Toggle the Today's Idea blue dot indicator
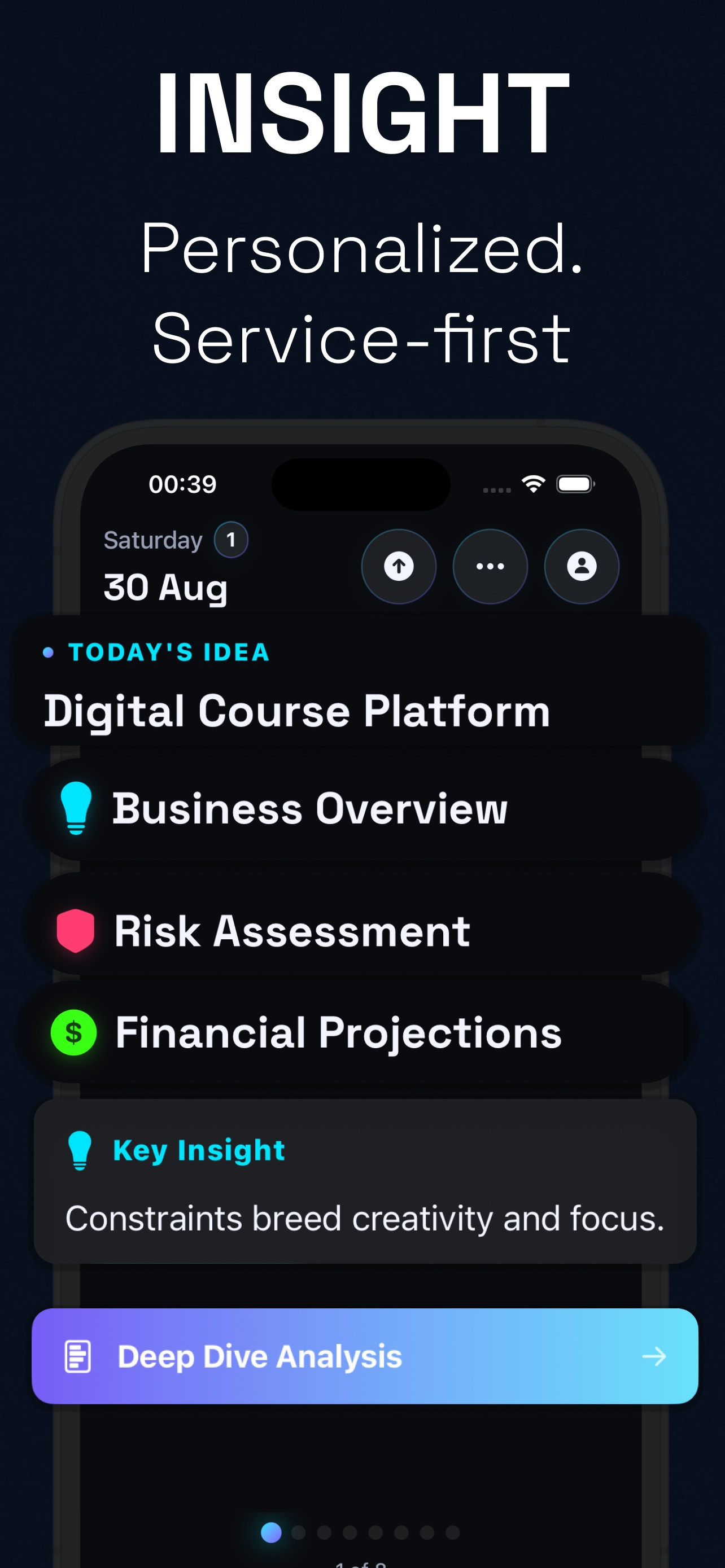This screenshot has width=725, height=1568. tap(48, 653)
